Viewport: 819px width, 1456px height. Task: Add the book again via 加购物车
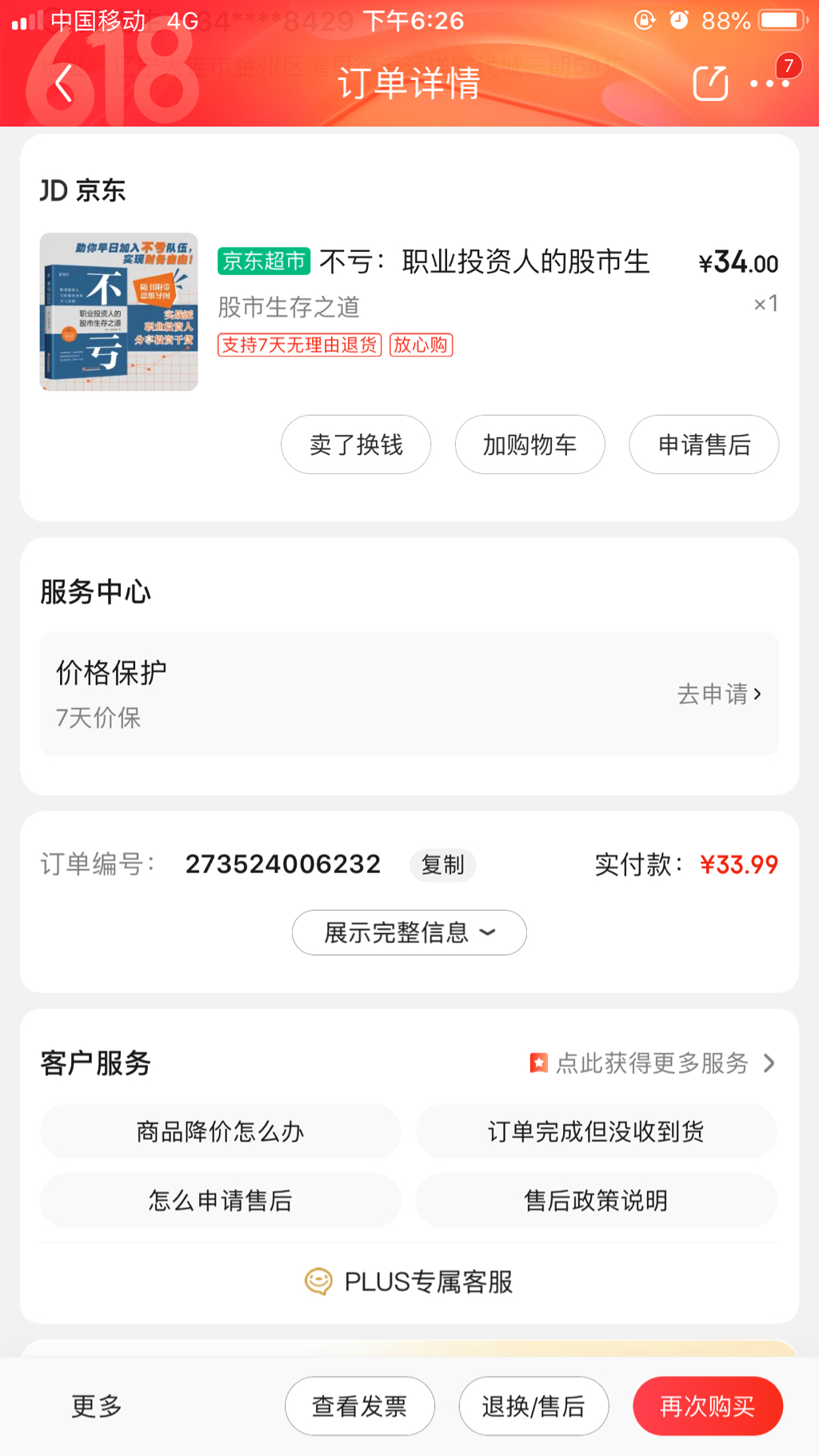pos(529,445)
